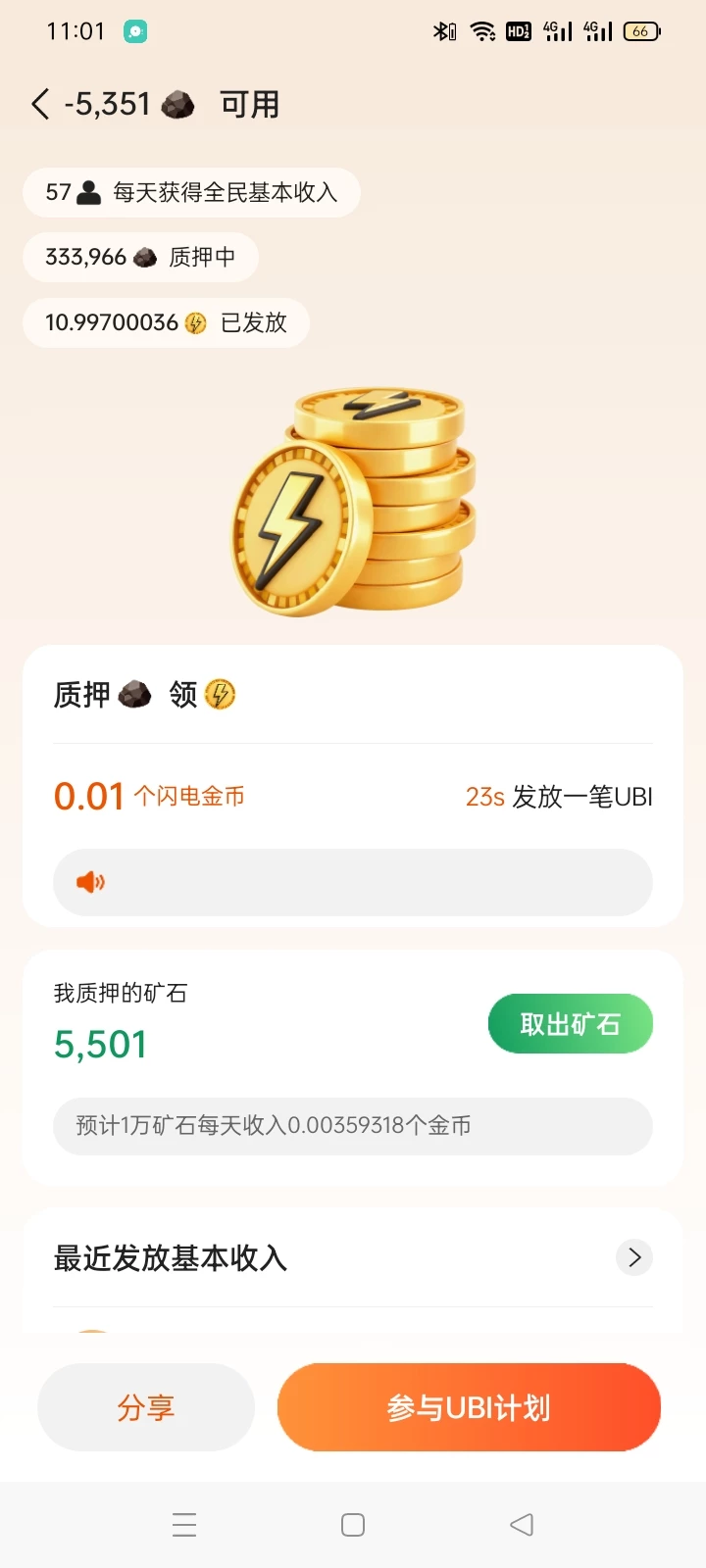Image resolution: width=706 pixels, height=1568 pixels.
Task: Open the 333,966 质押中 details chip
Action: [139, 256]
